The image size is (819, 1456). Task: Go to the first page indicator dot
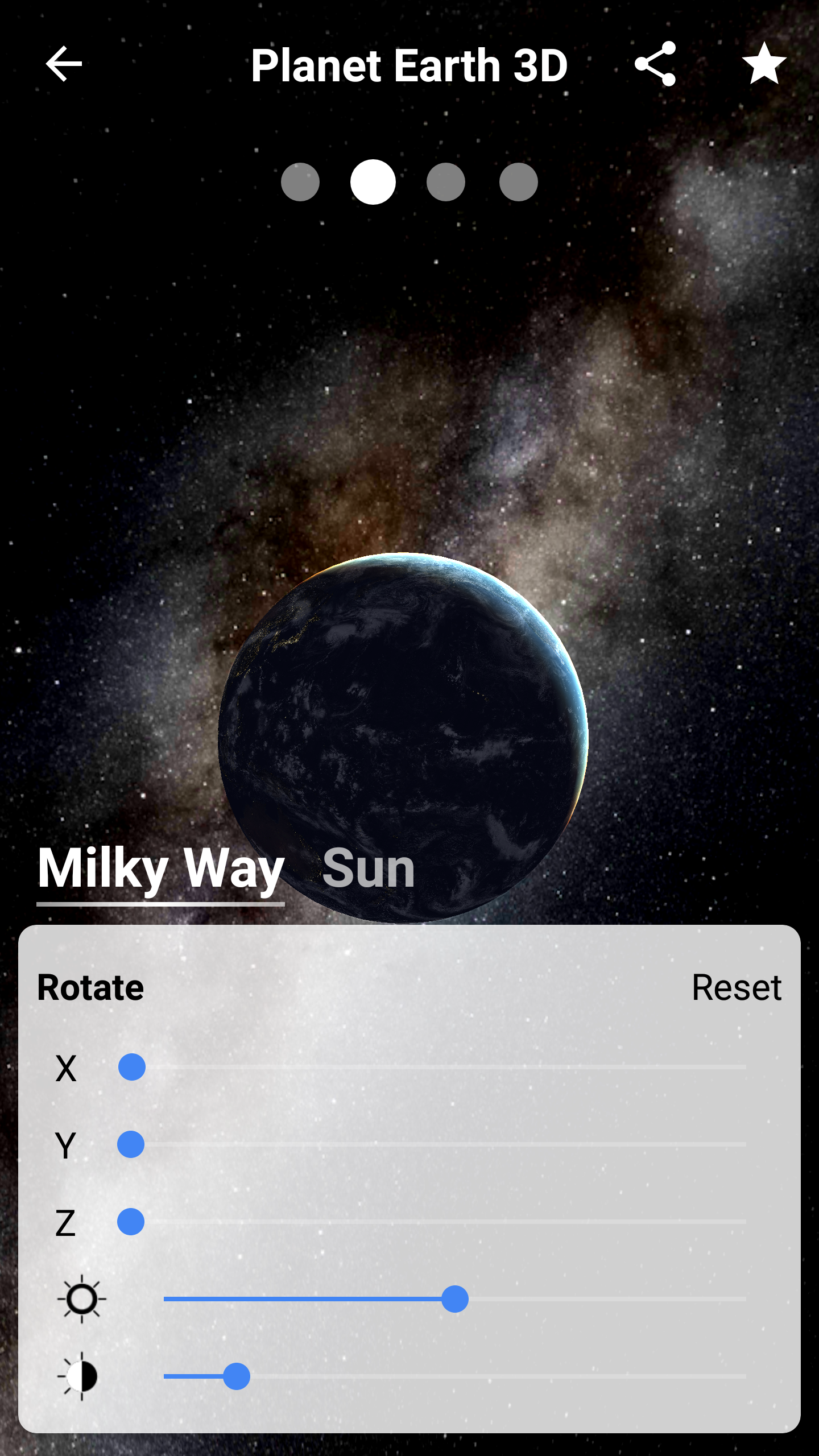tap(300, 182)
